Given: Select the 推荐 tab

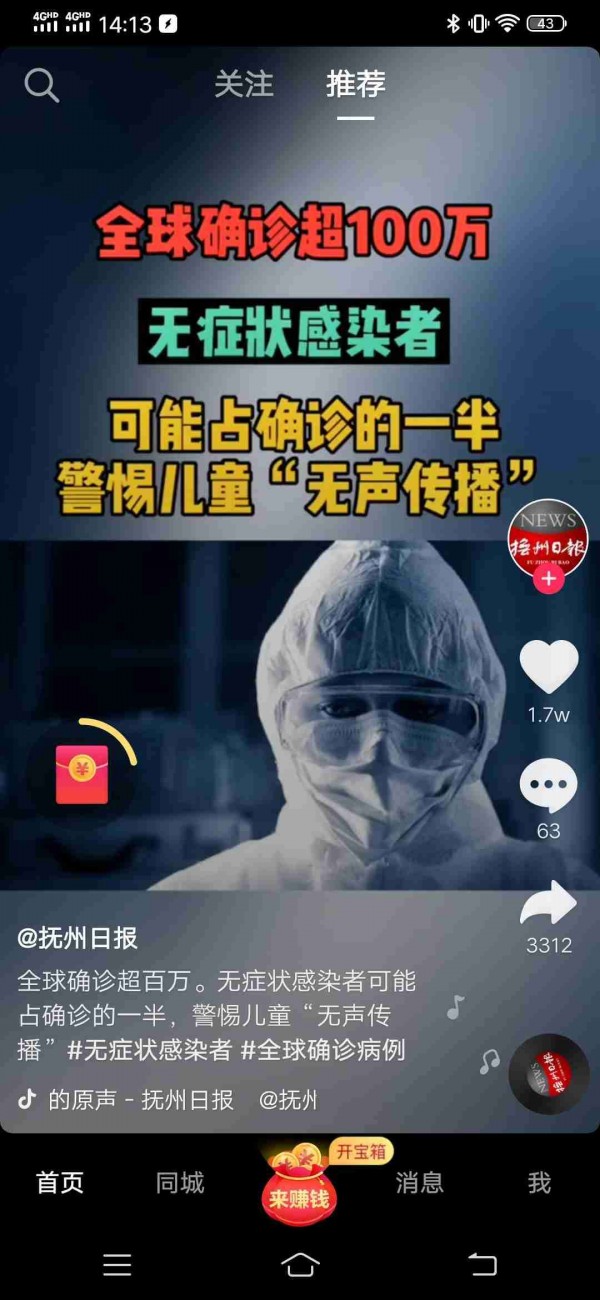Looking at the screenshot, I should pyautogui.click(x=355, y=85).
